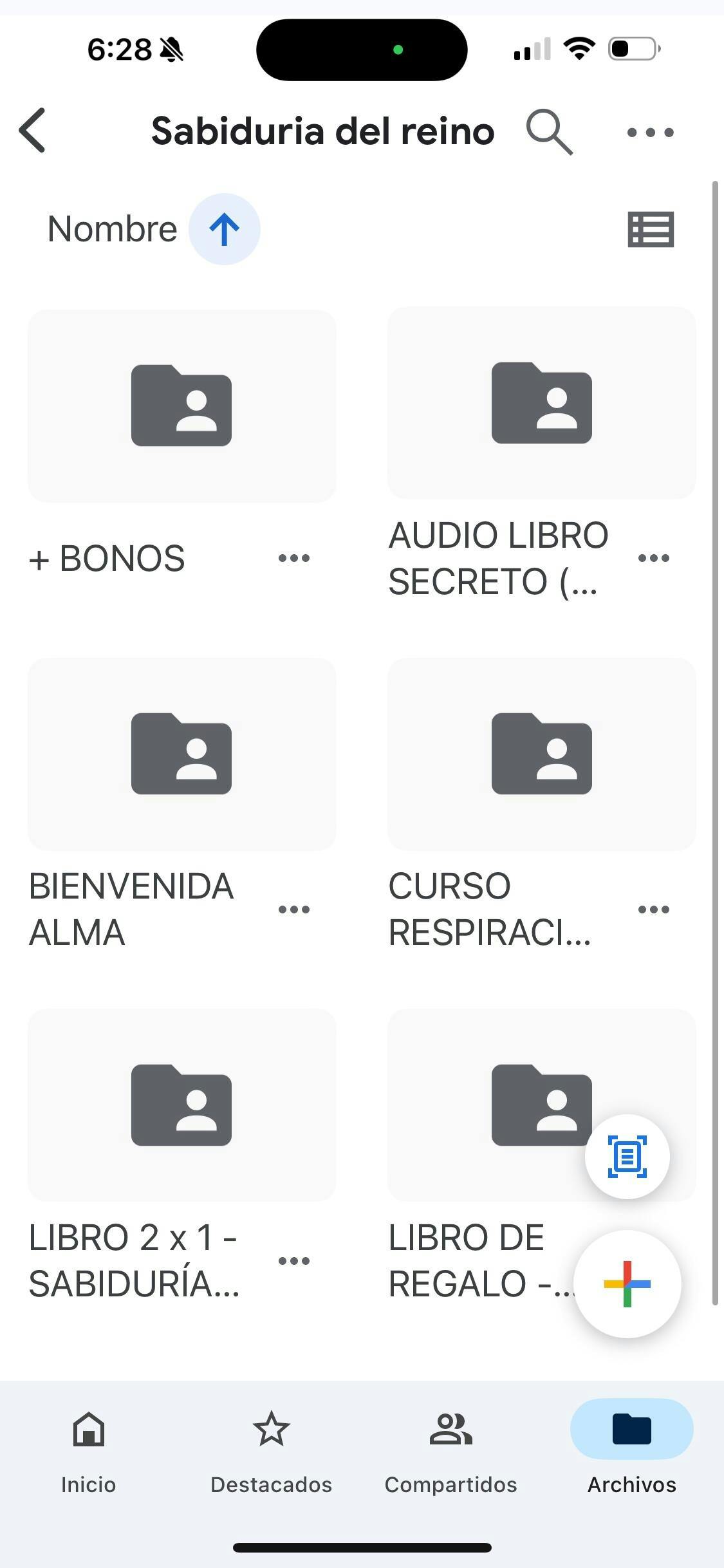The height and width of the screenshot is (1568, 724).
Task: Switch to list view layout
Action: pyautogui.click(x=651, y=229)
